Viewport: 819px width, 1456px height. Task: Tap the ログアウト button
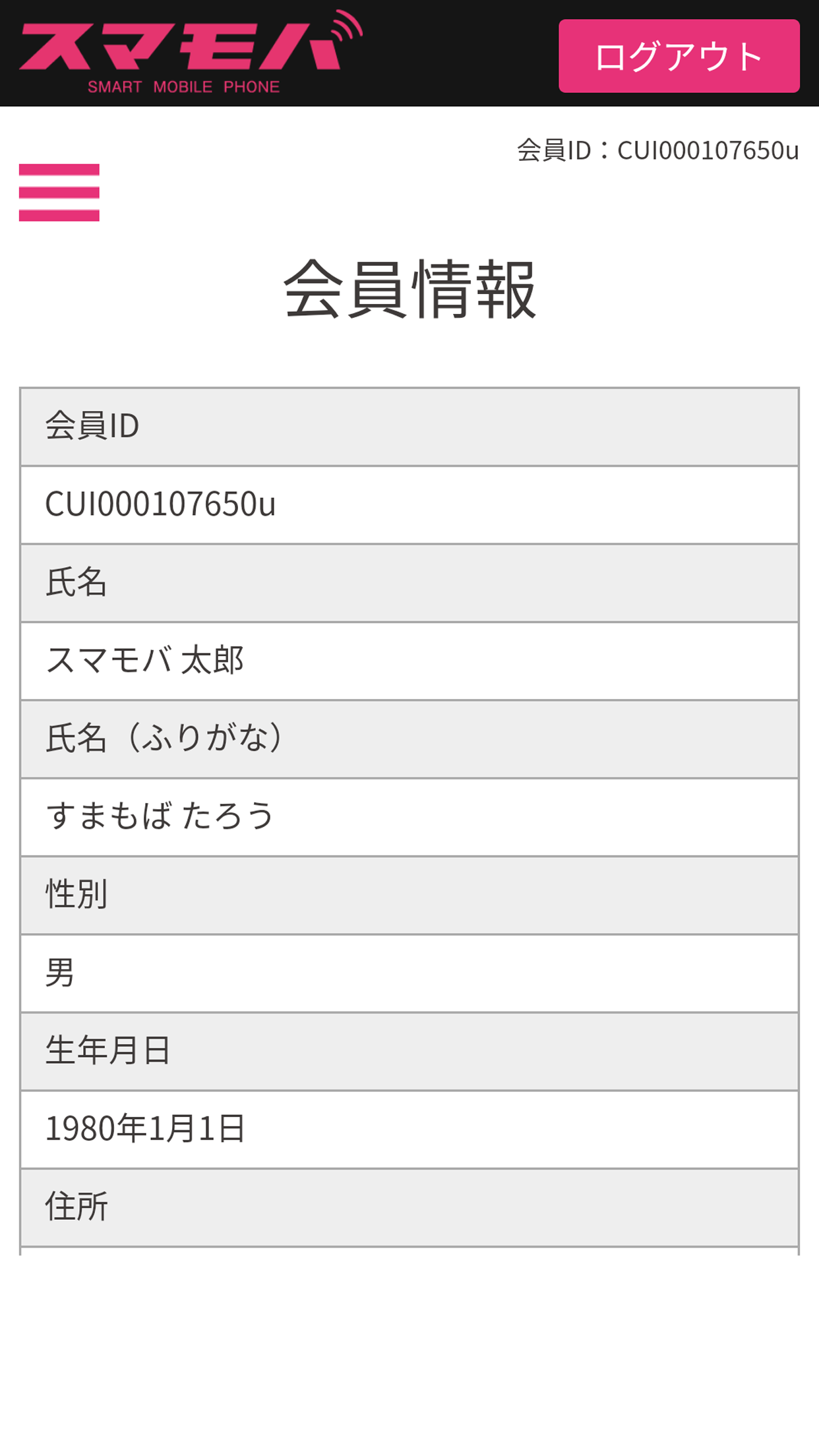click(x=679, y=56)
